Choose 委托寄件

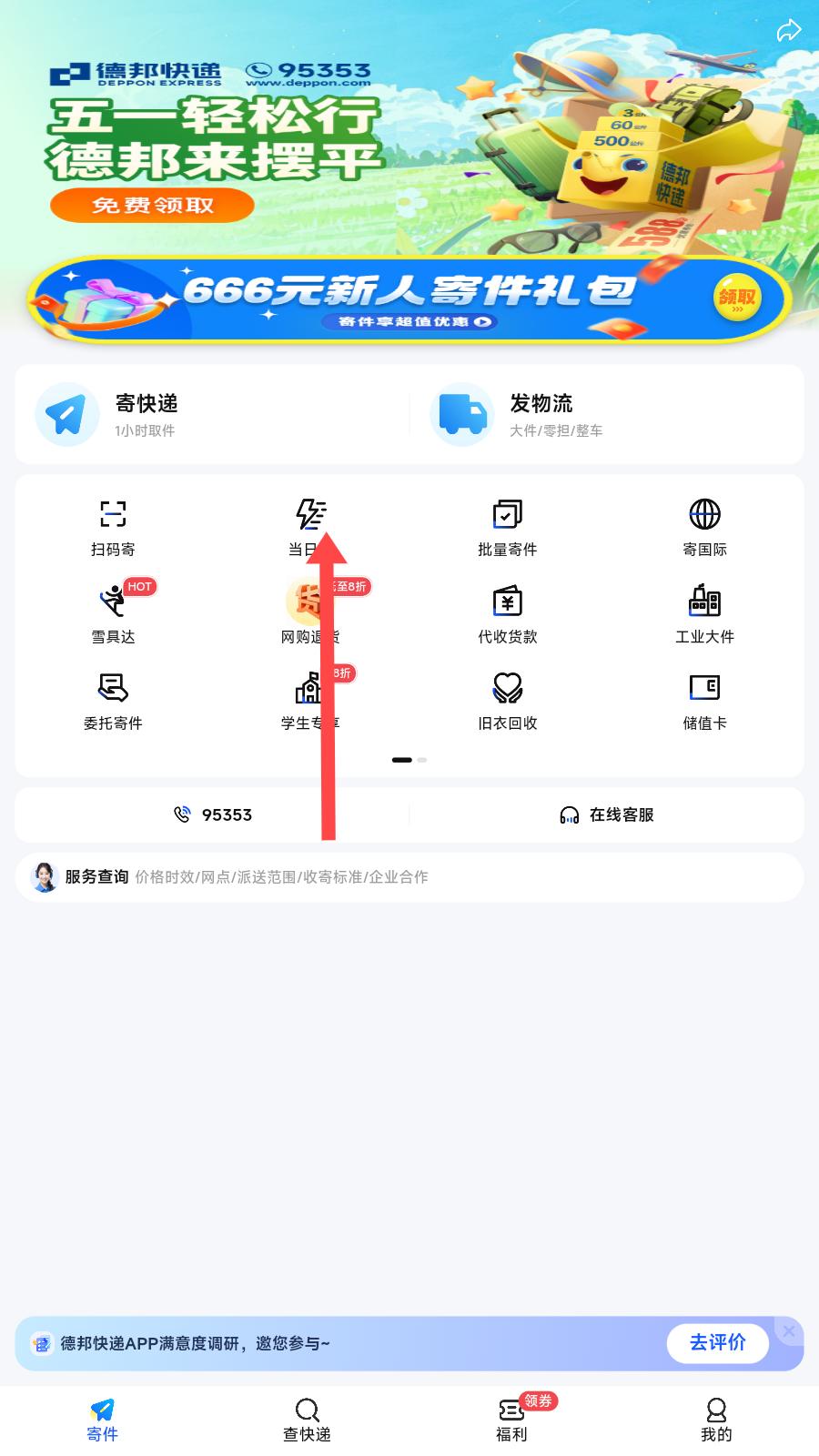tap(113, 701)
